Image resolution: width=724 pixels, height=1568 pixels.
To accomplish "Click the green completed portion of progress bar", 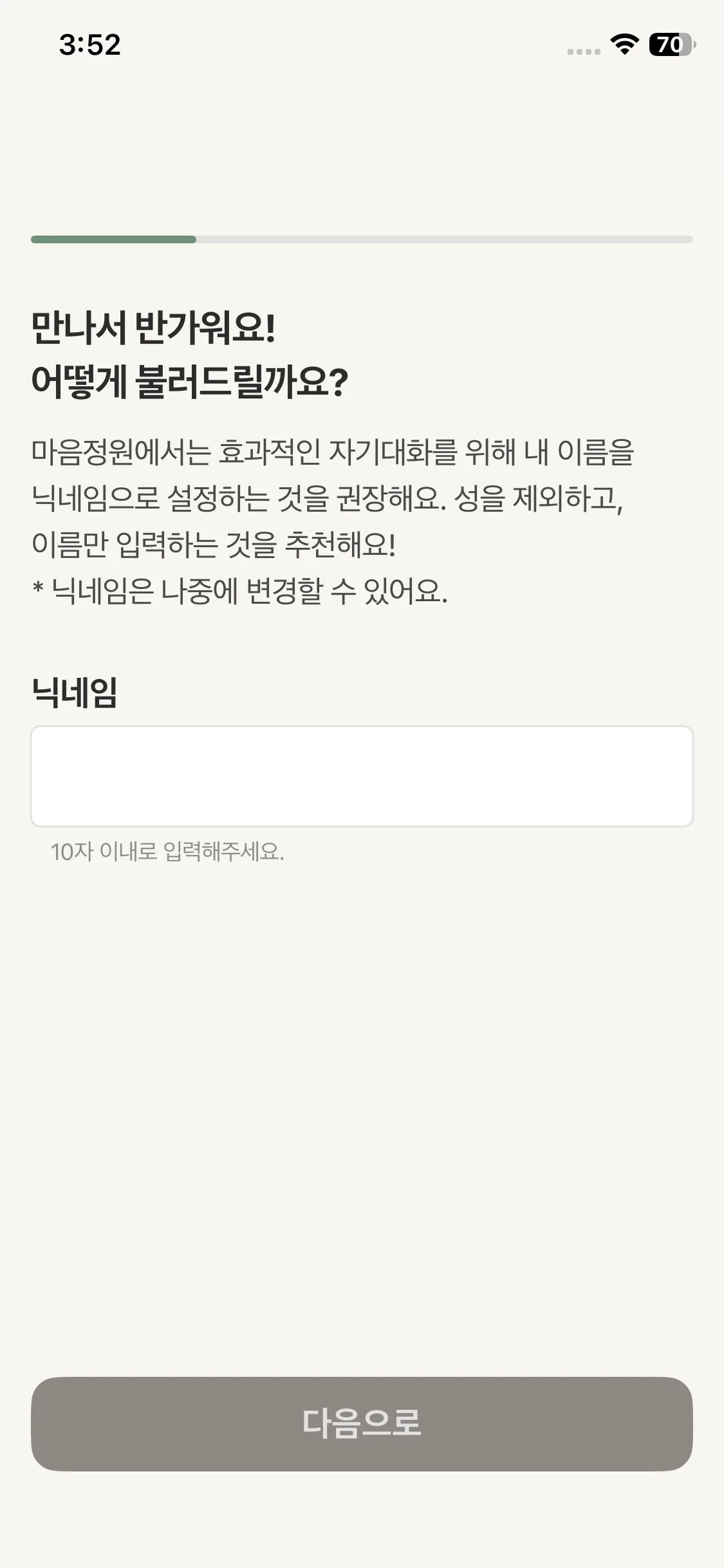I will [115, 239].
